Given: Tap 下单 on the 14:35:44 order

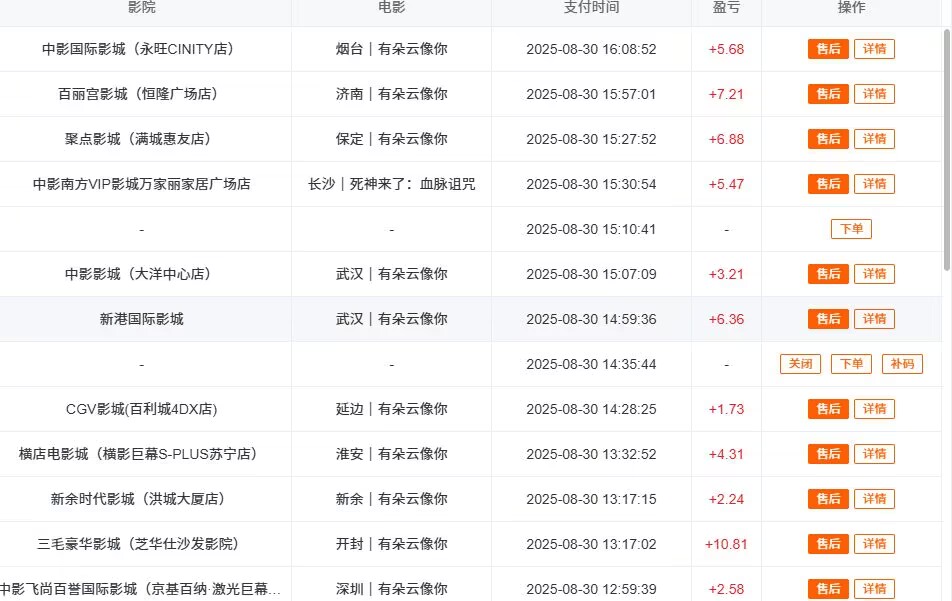Looking at the screenshot, I should click(851, 364).
